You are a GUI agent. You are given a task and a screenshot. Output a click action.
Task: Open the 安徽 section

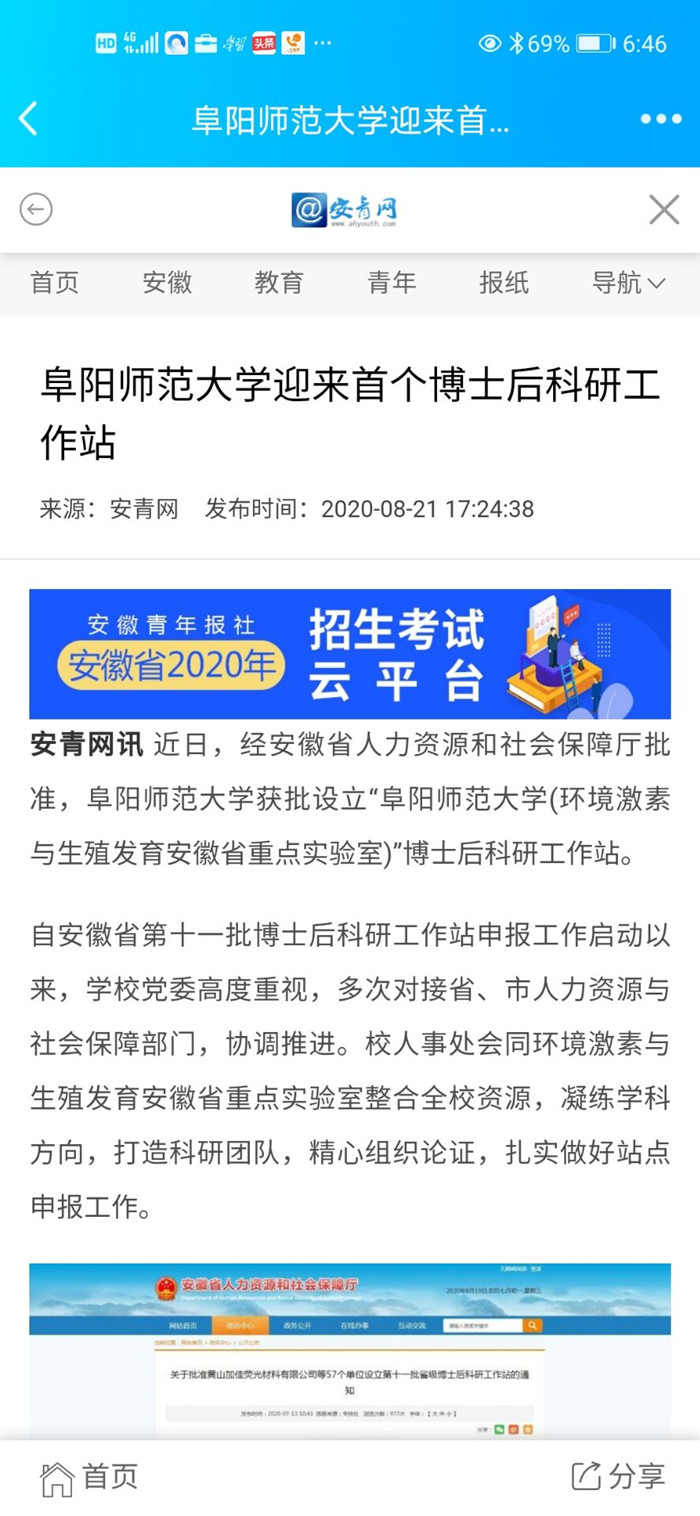pos(167,283)
